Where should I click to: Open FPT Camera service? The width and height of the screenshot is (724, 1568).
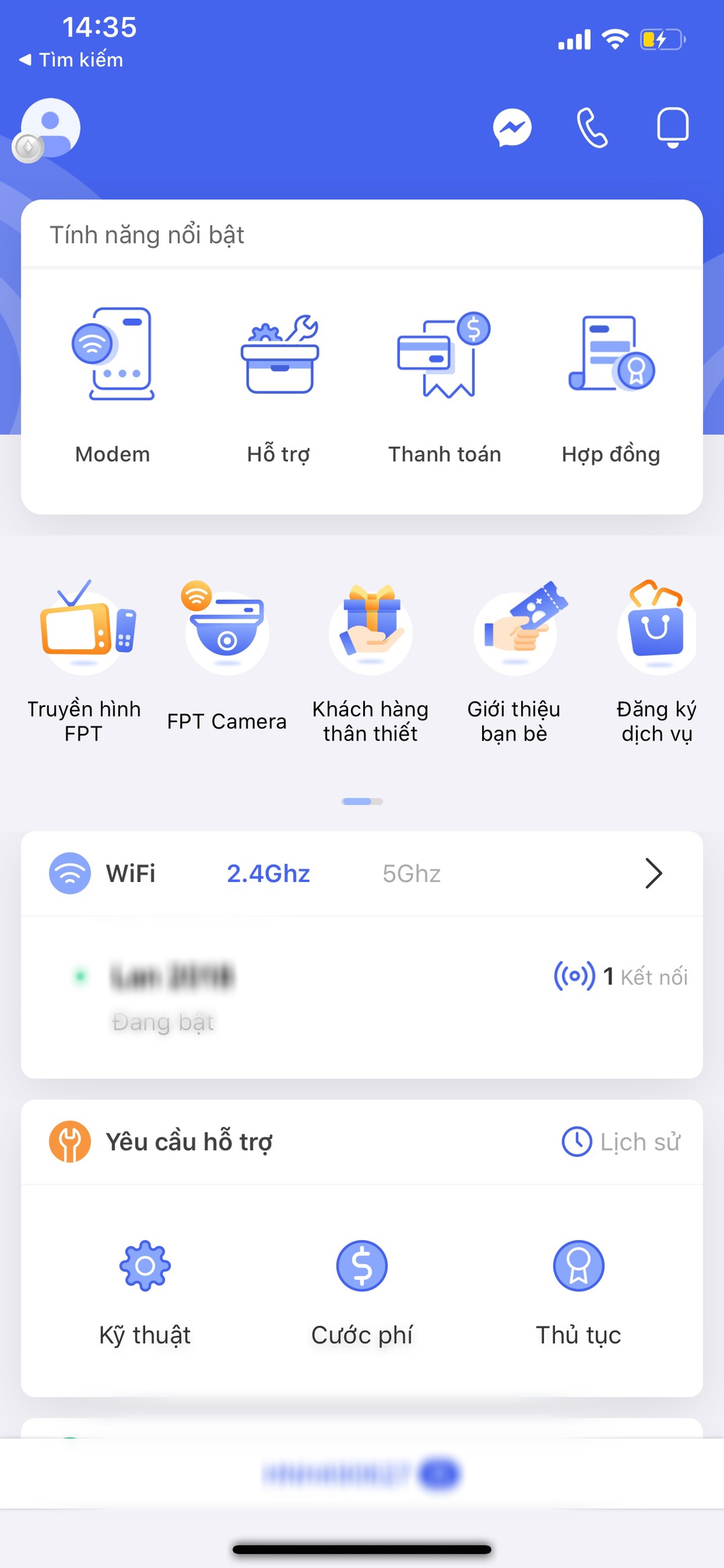[227, 658]
